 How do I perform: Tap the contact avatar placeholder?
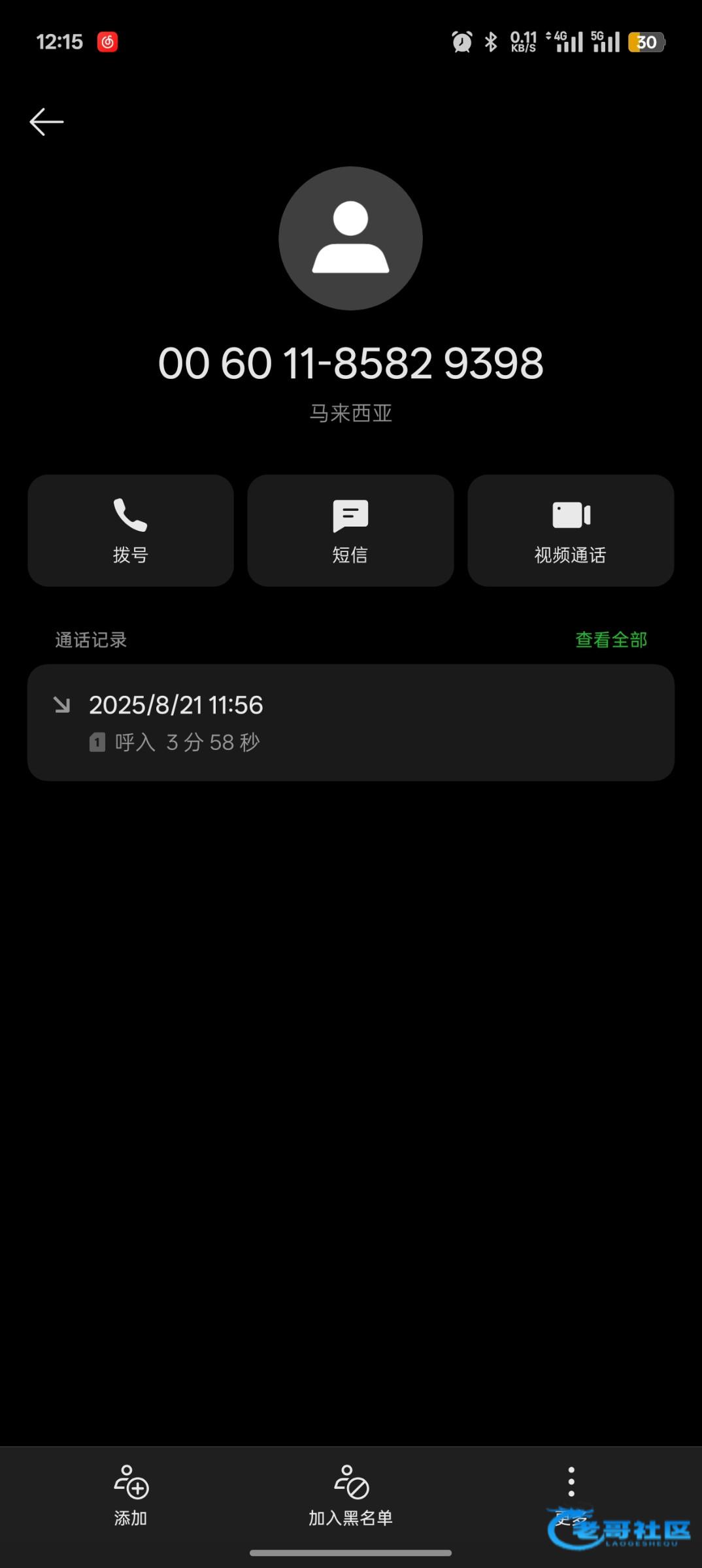pos(351,238)
